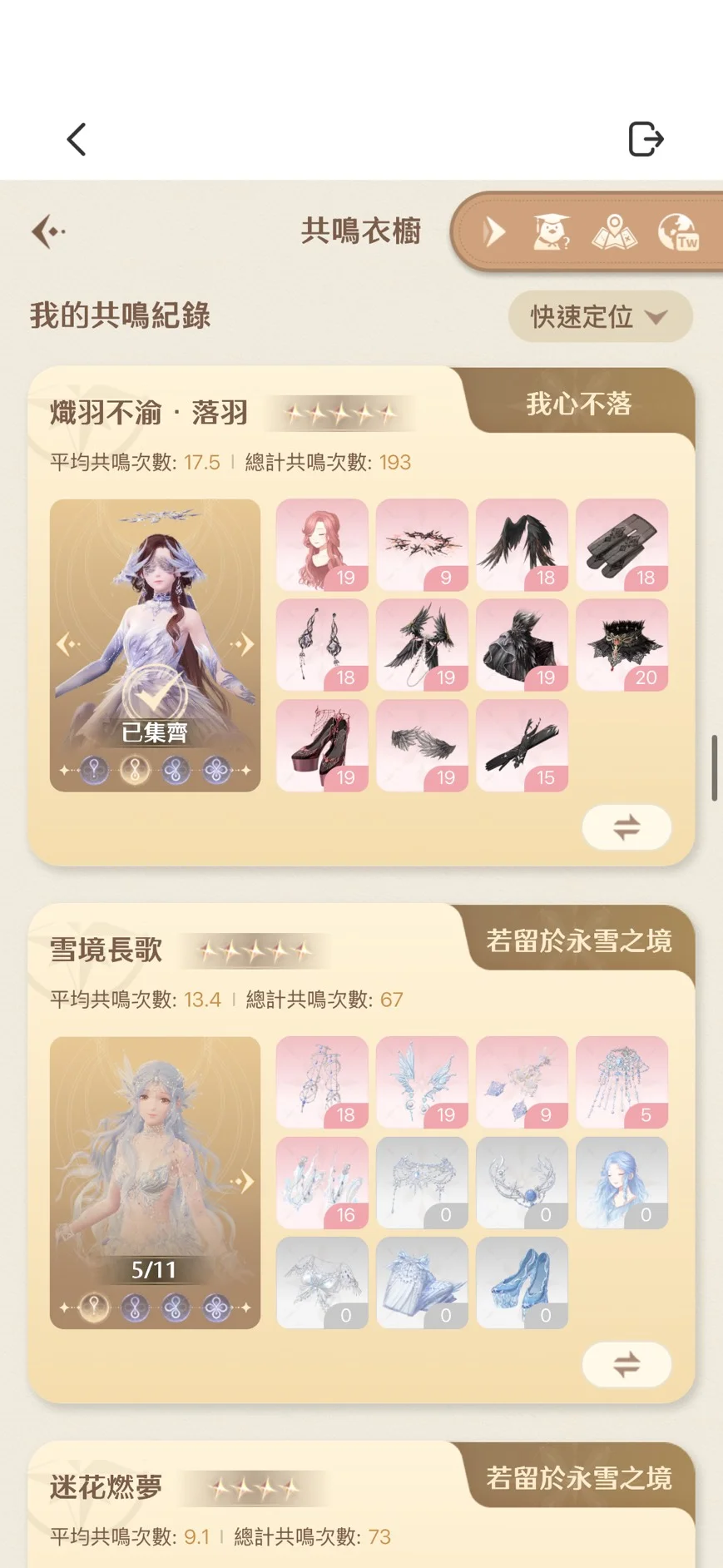Open 若留於永雪之境 tag on 迷花燃夢
The image size is (723, 1568).
(x=579, y=1478)
